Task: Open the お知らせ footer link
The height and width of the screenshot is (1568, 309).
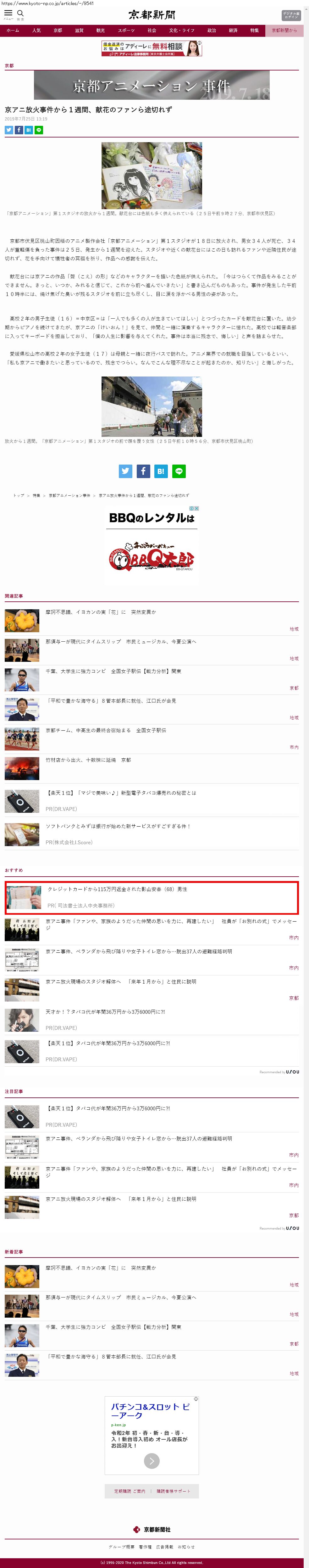Action: pos(186,1547)
